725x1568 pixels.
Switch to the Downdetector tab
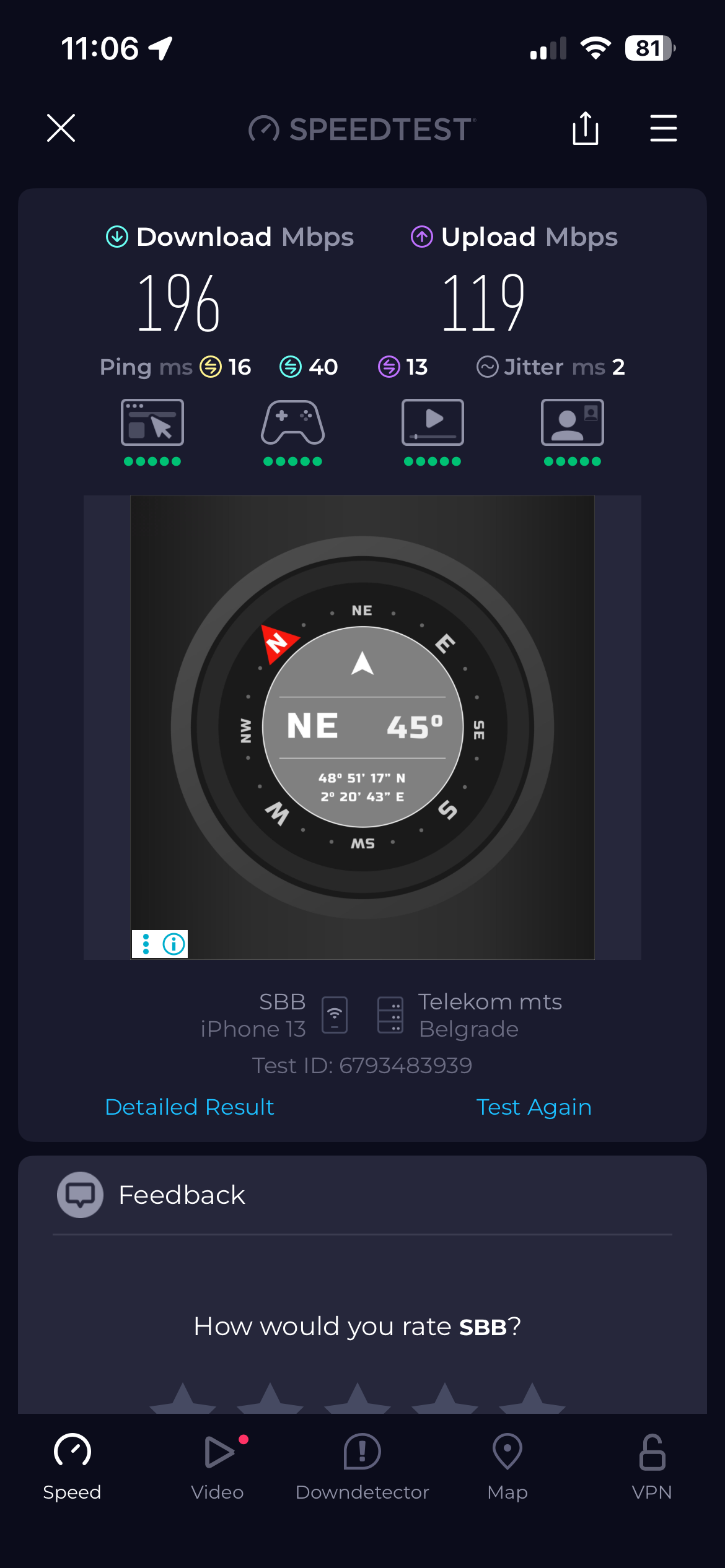pos(362,1466)
